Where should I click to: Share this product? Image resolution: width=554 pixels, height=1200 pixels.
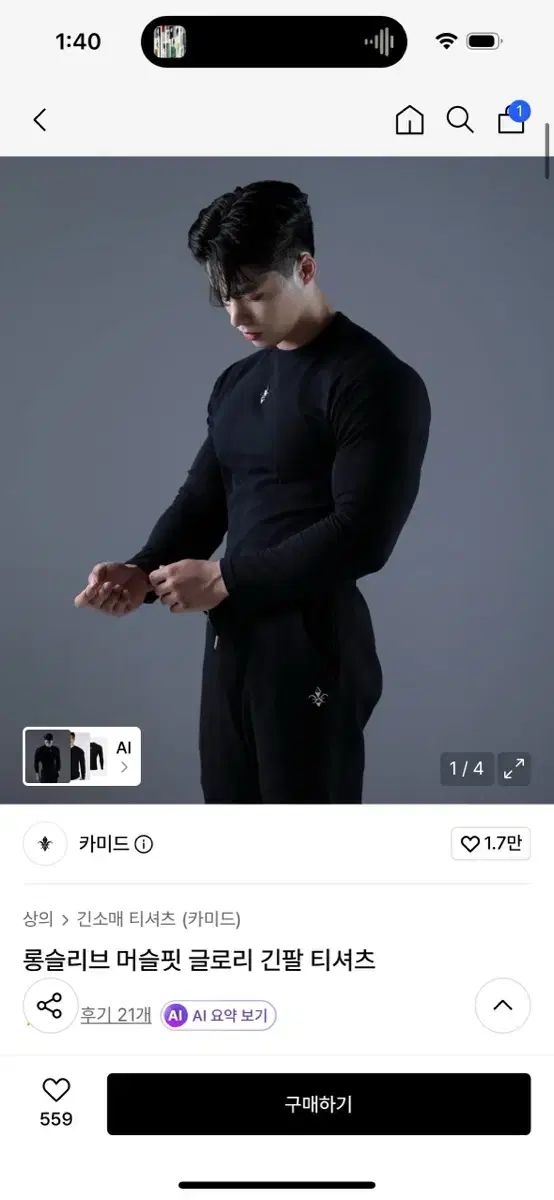click(x=50, y=1006)
